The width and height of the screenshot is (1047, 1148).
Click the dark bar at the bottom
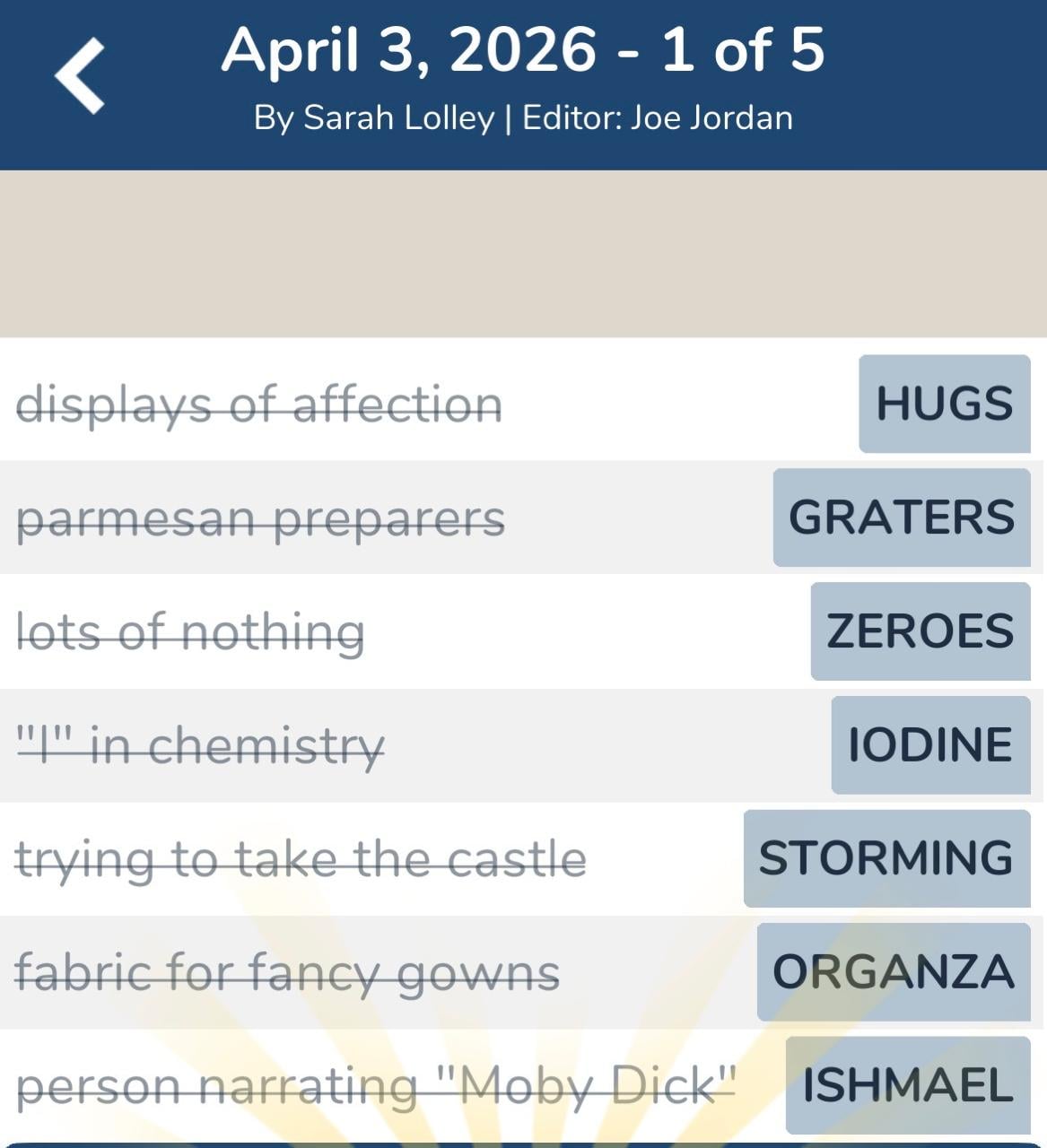523,1142
